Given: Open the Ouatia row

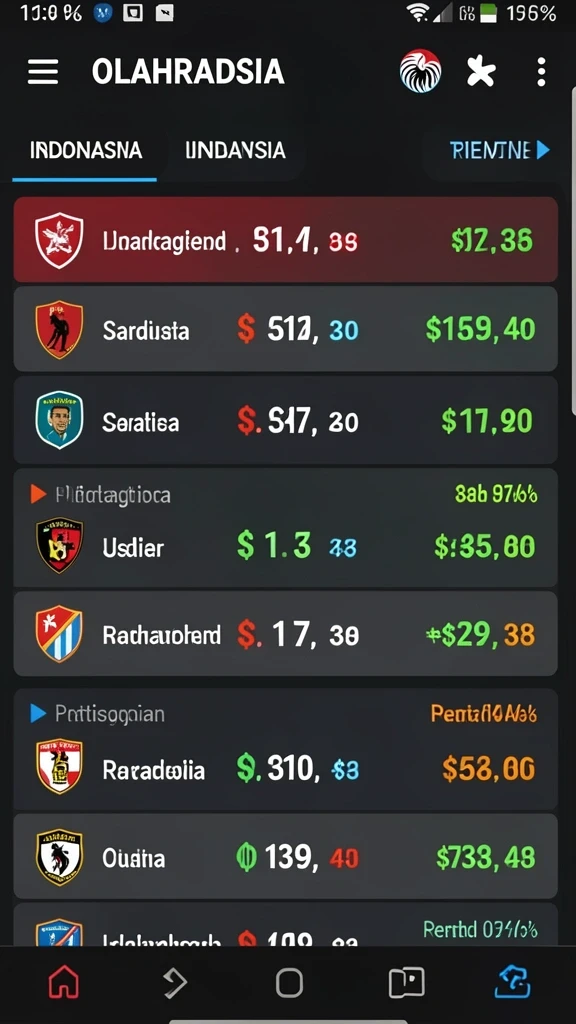Looking at the screenshot, I should (285, 856).
